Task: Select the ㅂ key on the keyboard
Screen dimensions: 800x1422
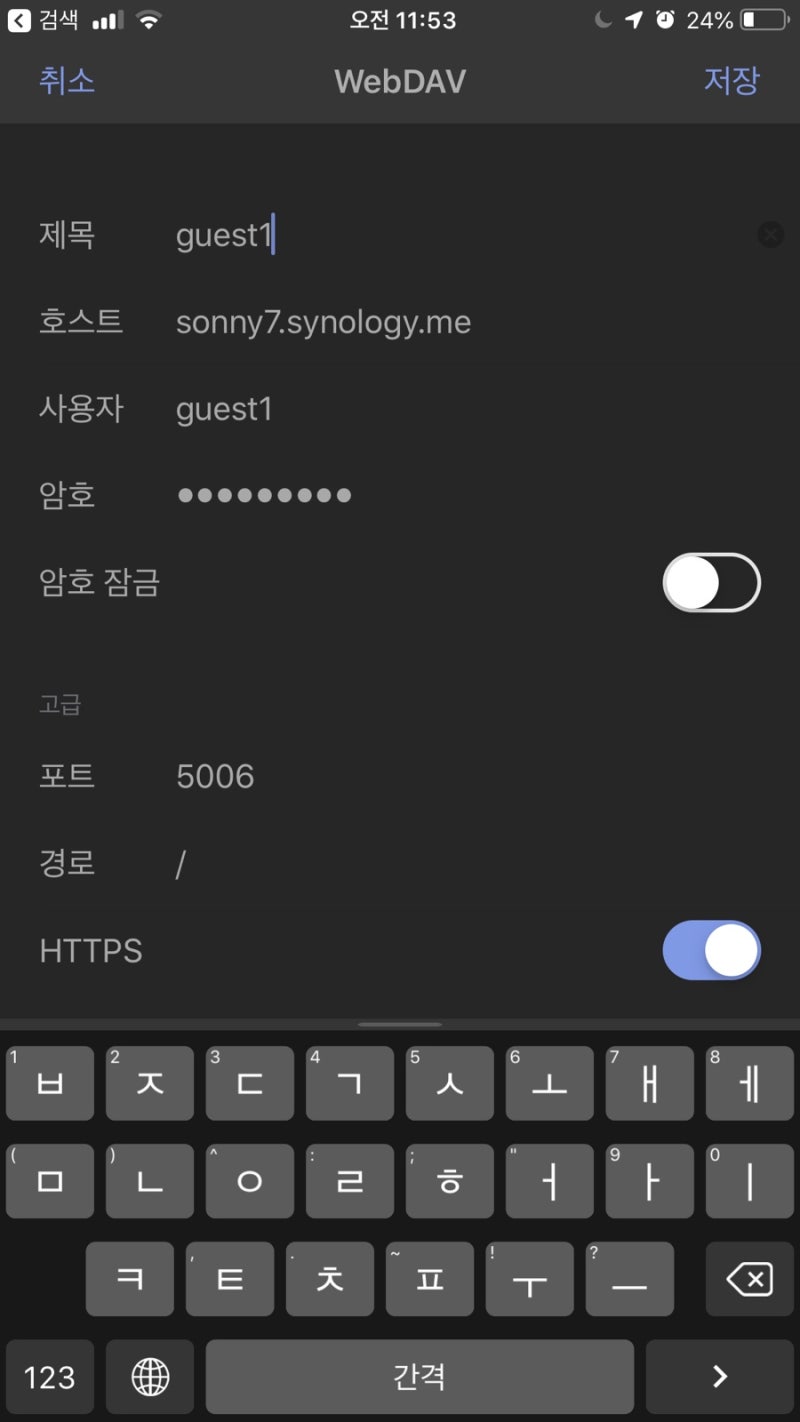Action: point(50,1083)
